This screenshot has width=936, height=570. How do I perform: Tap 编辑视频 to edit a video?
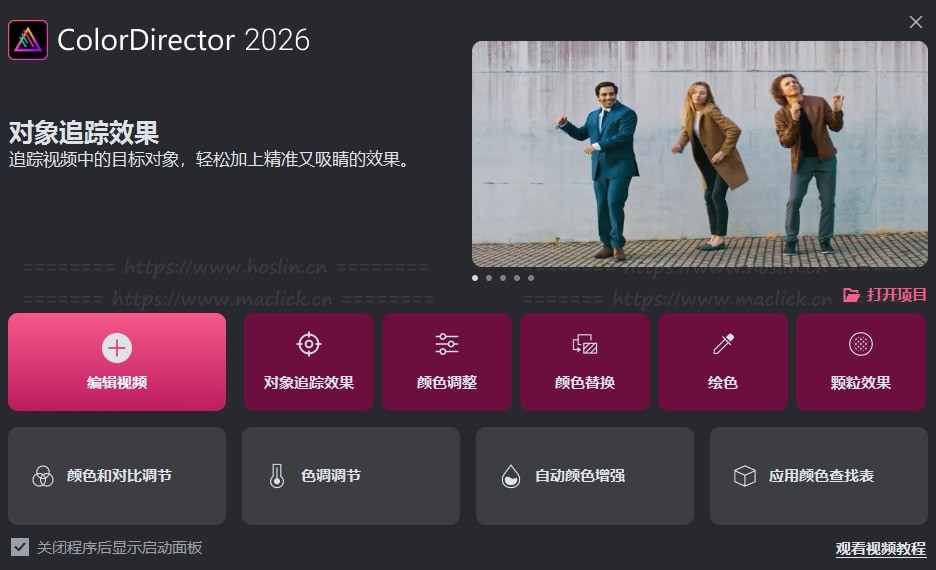pyautogui.click(x=117, y=362)
